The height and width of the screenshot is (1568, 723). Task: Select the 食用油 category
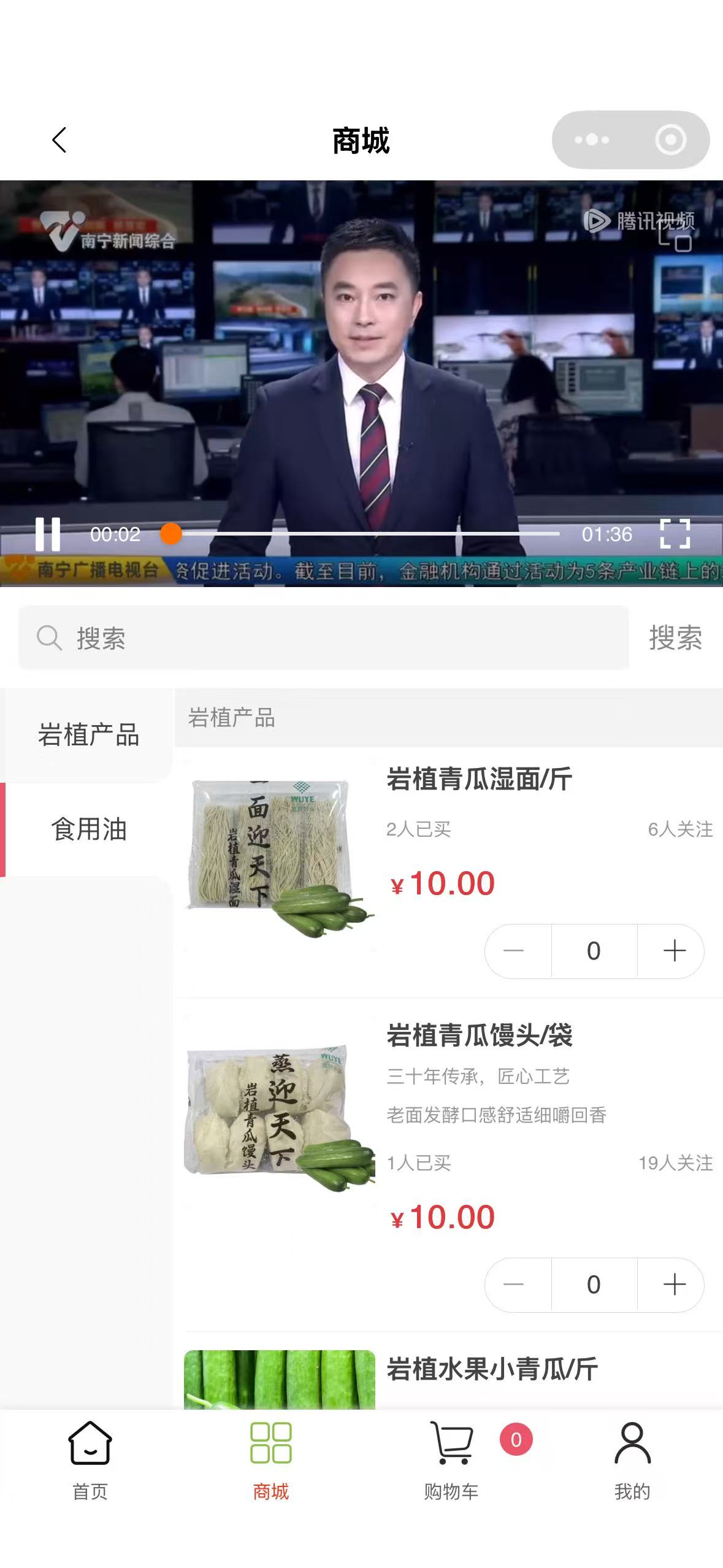[x=88, y=829]
